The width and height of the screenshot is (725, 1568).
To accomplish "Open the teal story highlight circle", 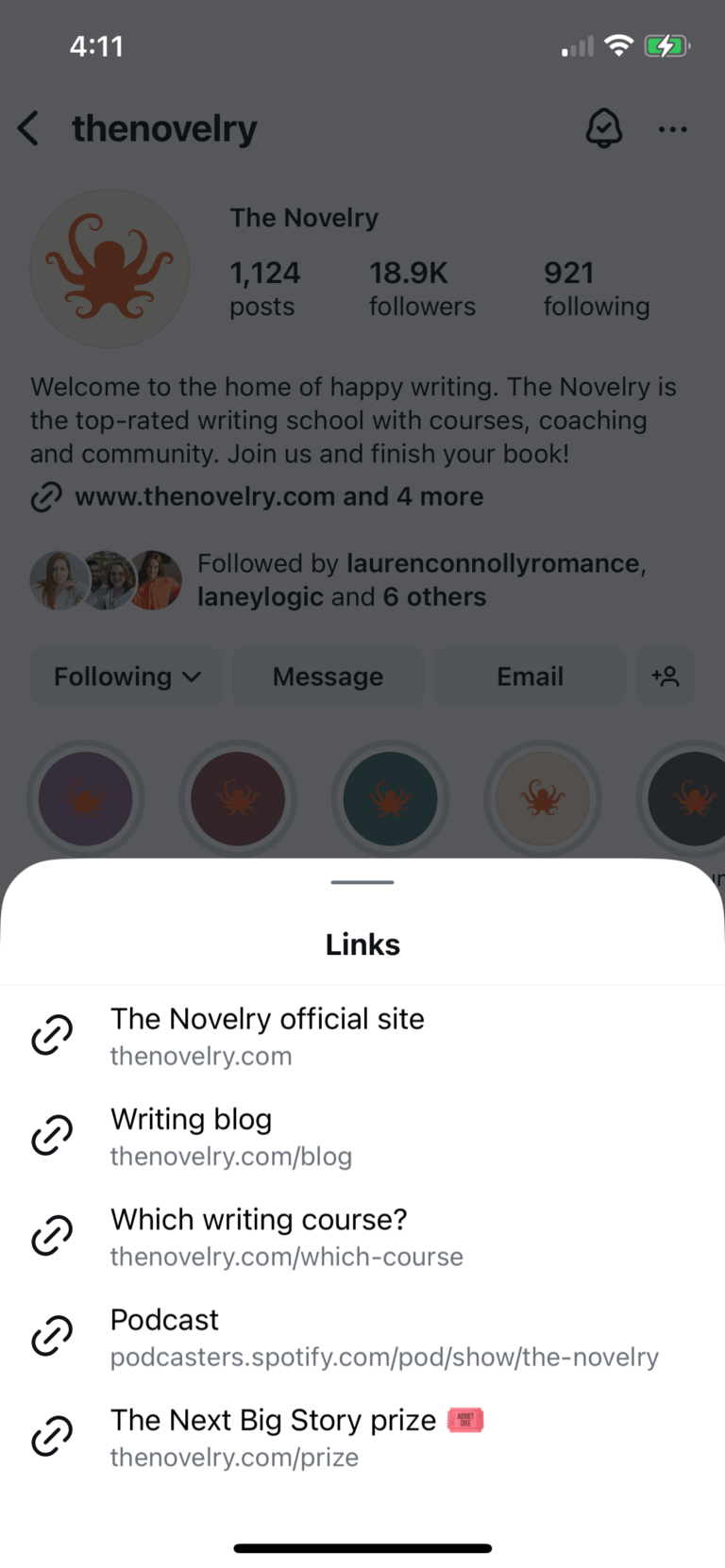I will coord(390,798).
